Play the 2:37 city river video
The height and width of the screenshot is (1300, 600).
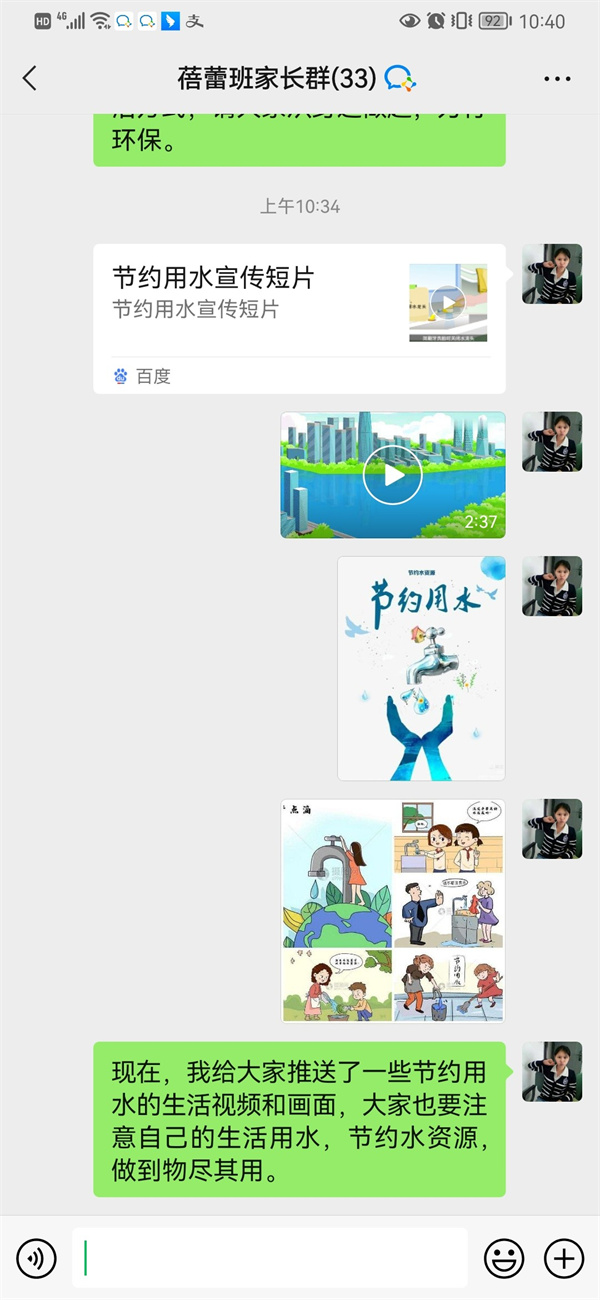(393, 476)
